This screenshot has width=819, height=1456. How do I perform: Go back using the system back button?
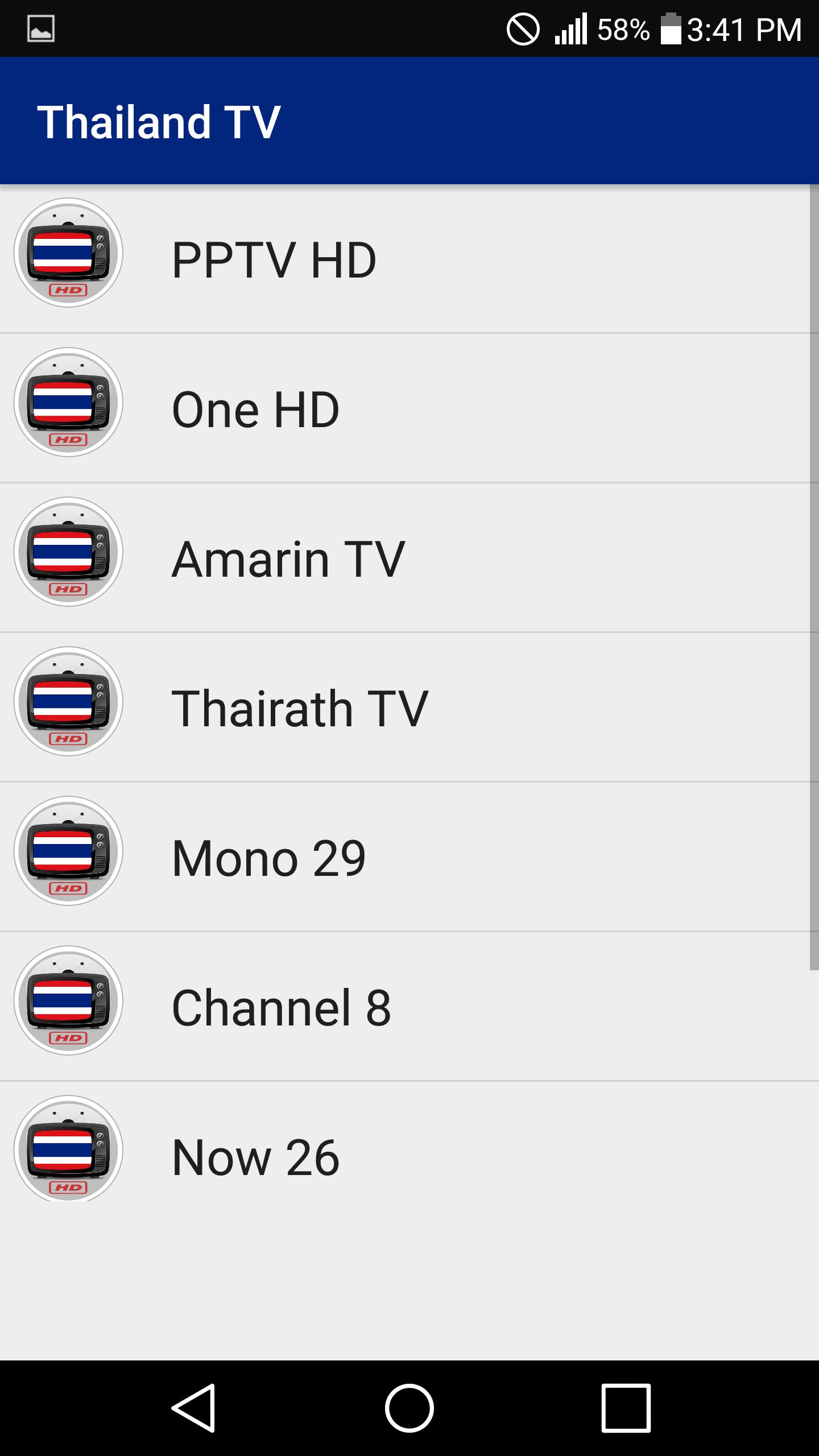click(x=193, y=1408)
